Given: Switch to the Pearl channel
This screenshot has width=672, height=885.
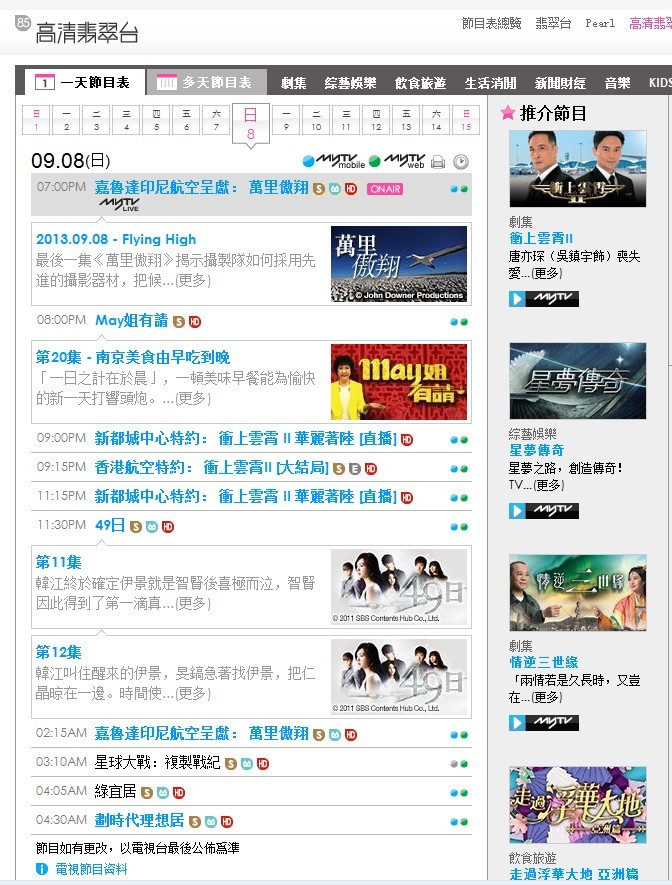Looking at the screenshot, I should pyautogui.click(x=600, y=23).
